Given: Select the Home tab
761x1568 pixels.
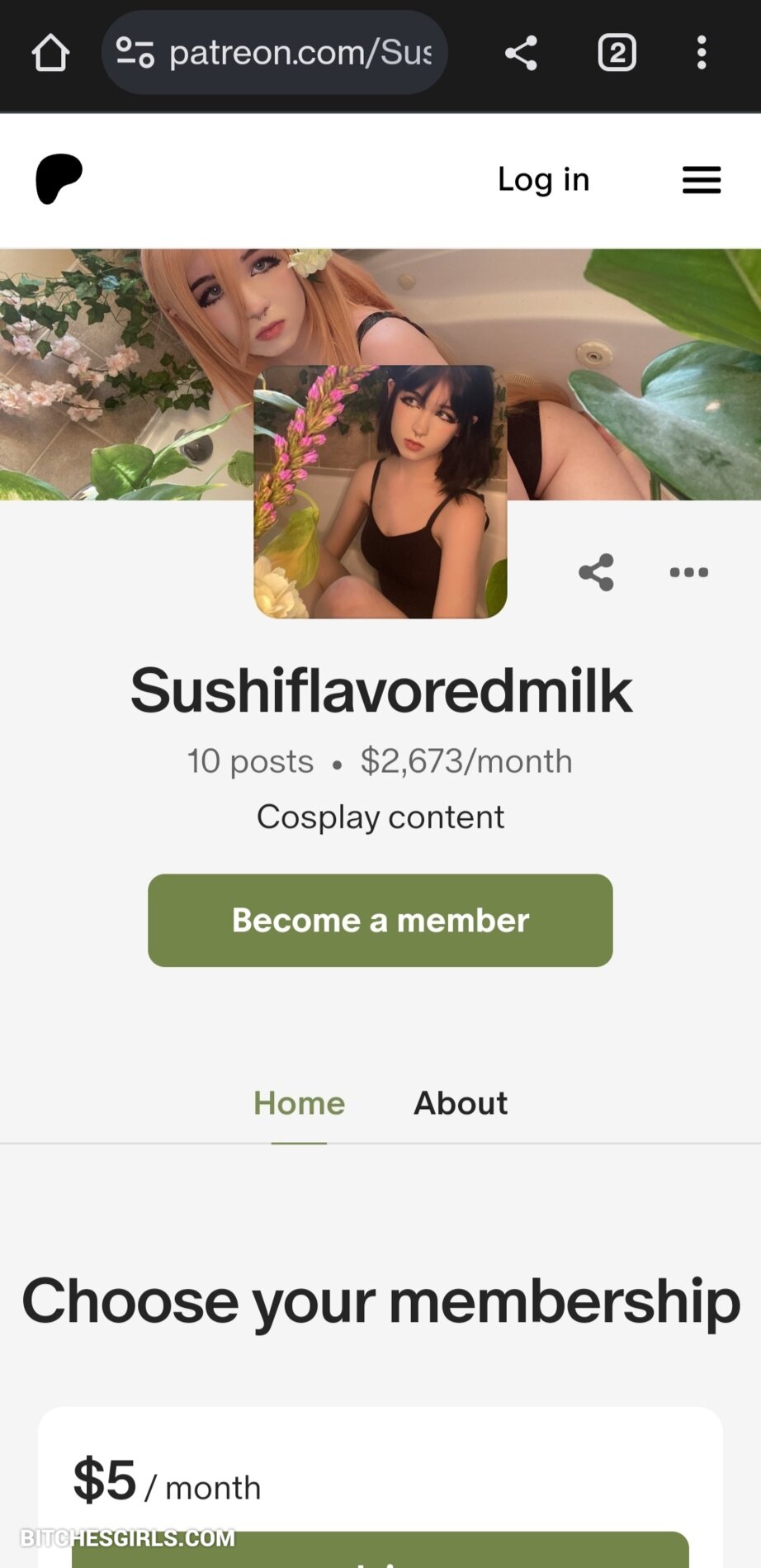Looking at the screenshot, I should pos(299,1103).
